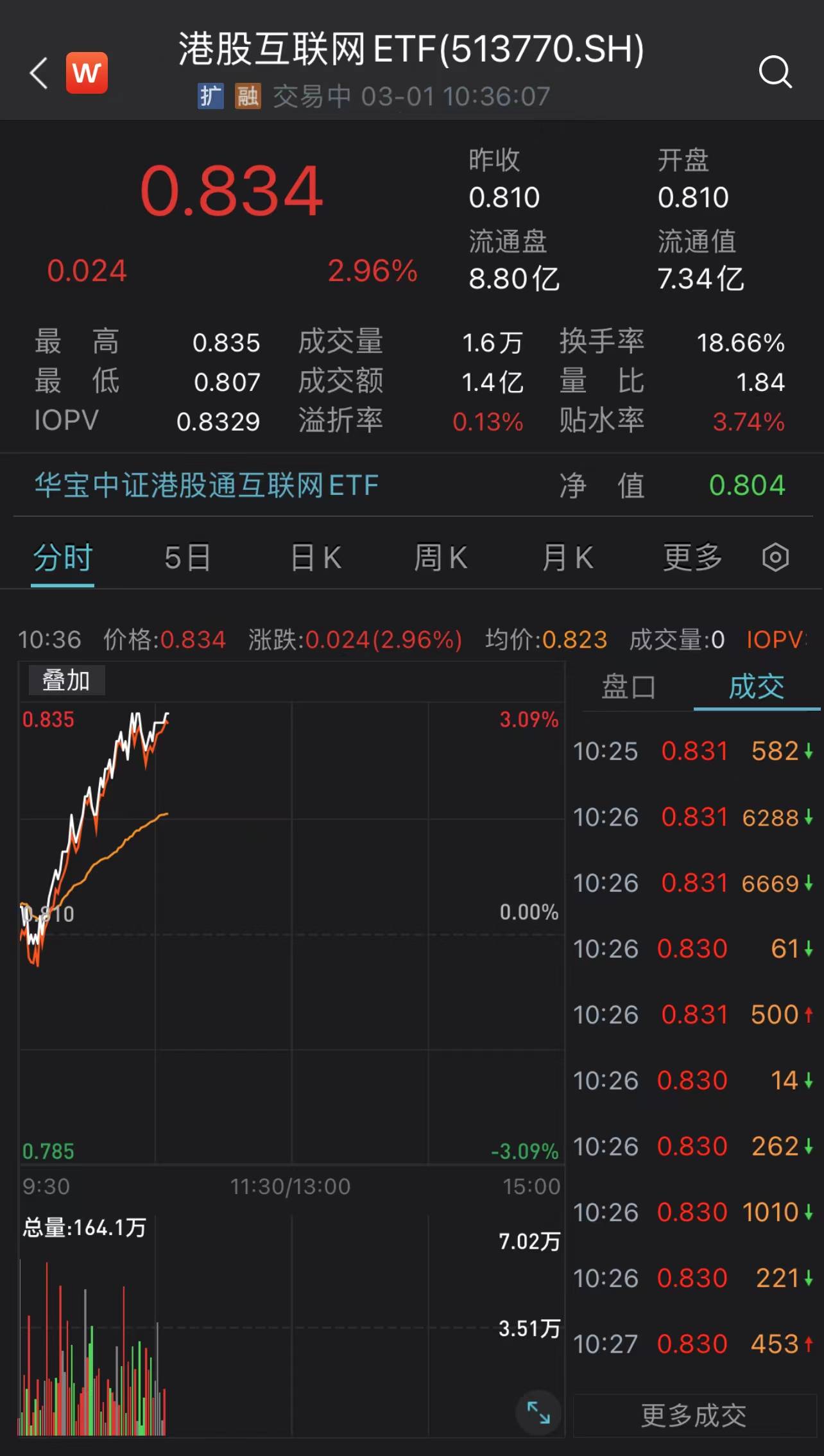
Task: Open the search icon
Action: (x=777, y=73)
